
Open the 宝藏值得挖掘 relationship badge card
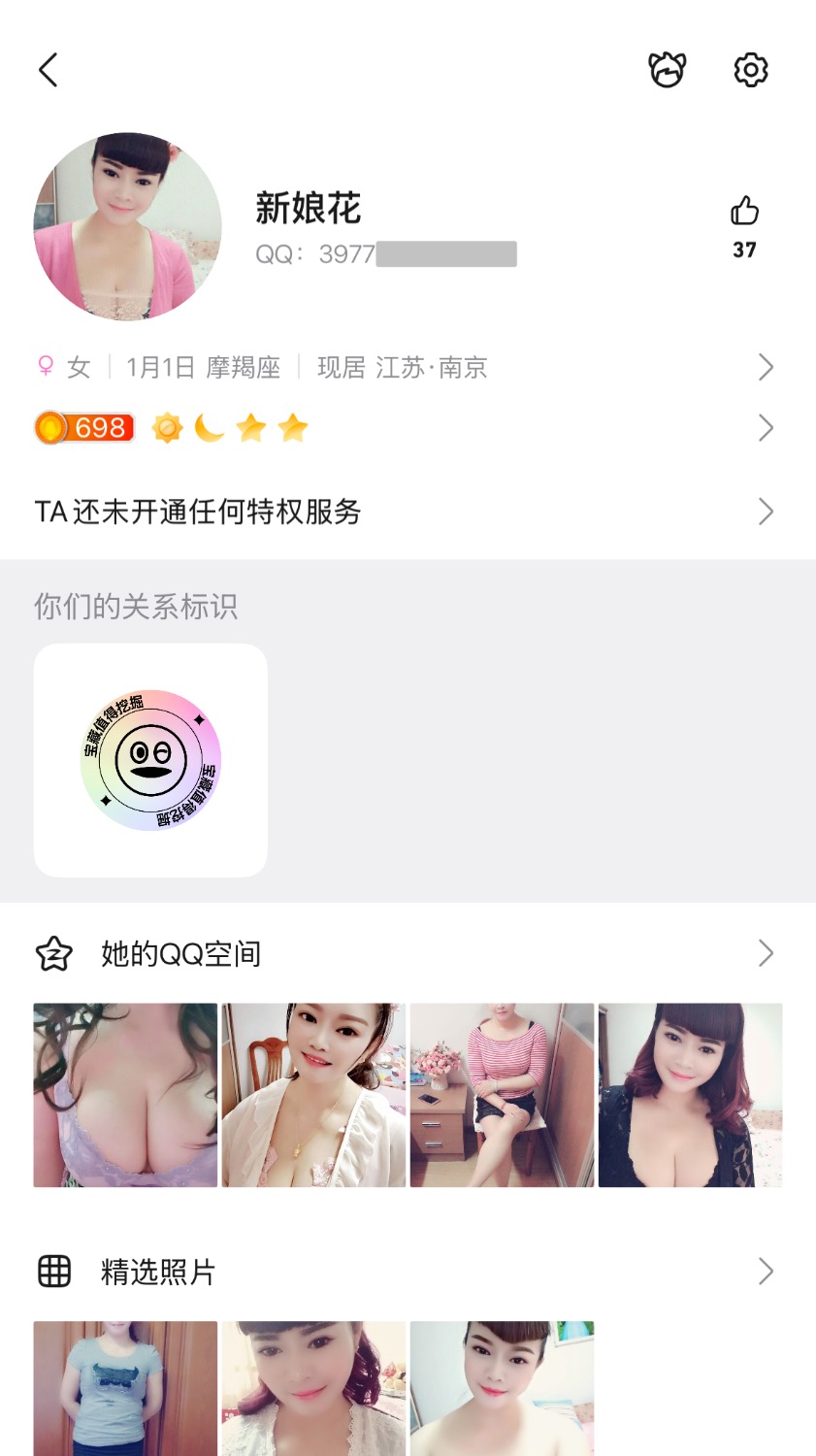(x=150, y=760)
